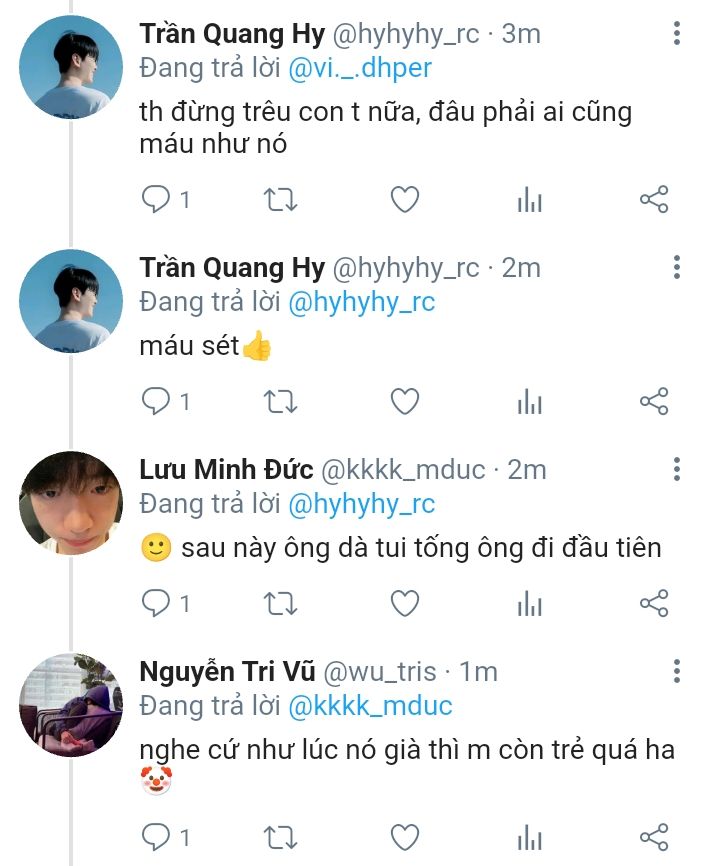Screen dimensions: 719x866
Task: Like Trần Quang Hy's "máu sét" reply
Action: [x=404, y=402]
